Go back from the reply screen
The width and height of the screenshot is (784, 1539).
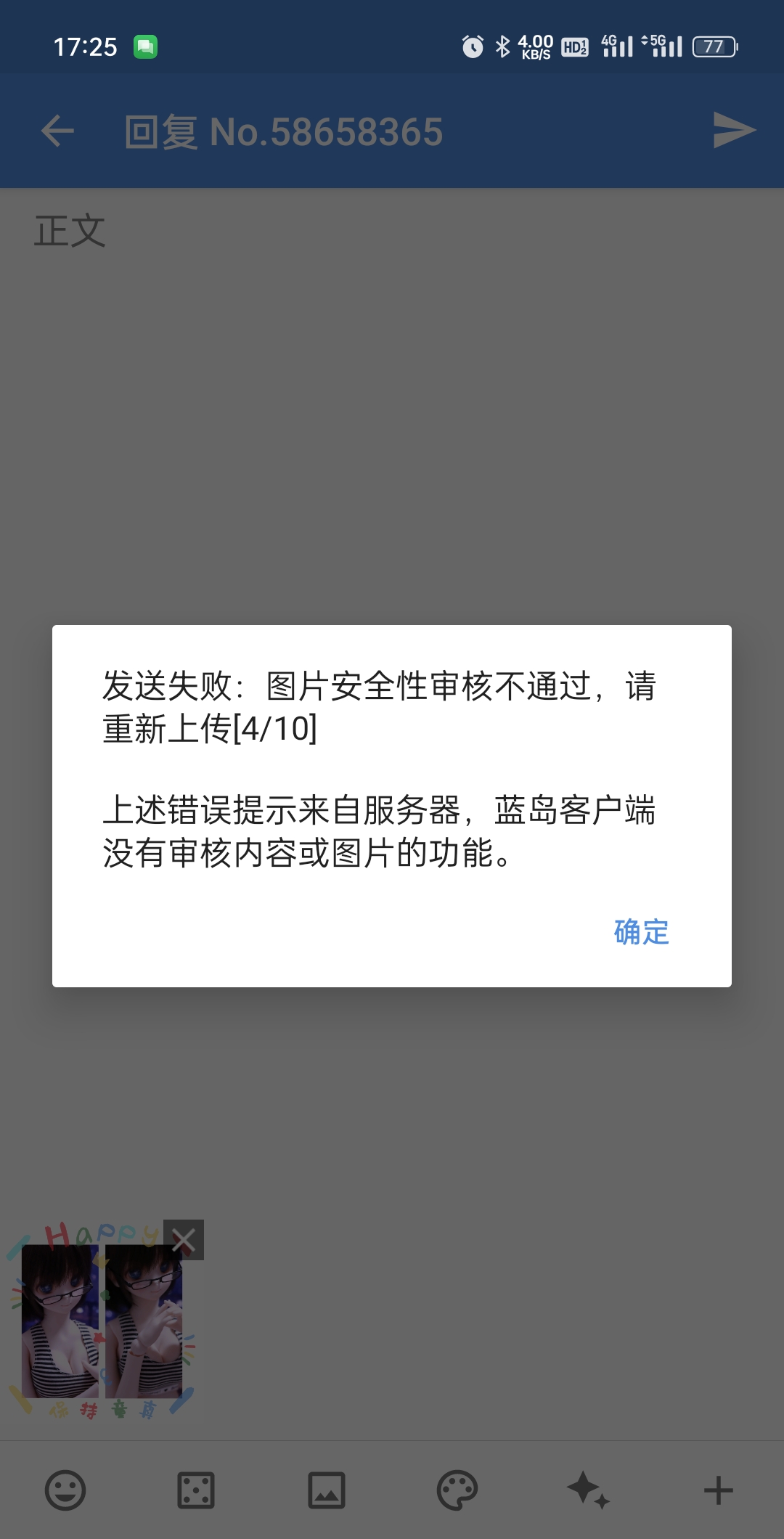pos(58,132)
